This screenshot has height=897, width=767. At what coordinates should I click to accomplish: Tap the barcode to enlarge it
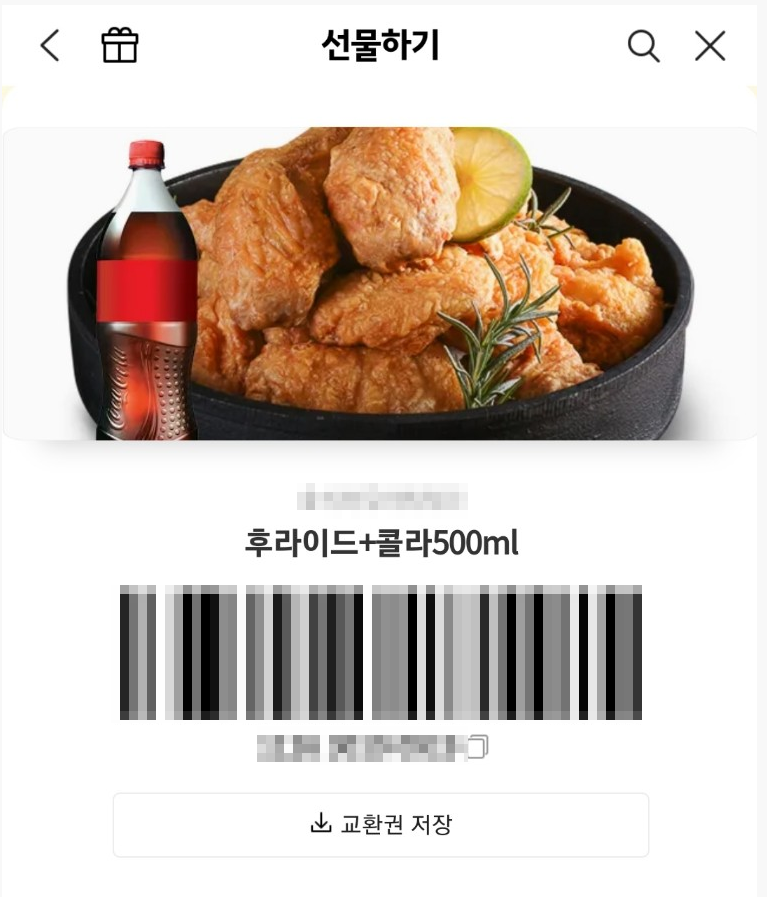(x=383, y=655)
